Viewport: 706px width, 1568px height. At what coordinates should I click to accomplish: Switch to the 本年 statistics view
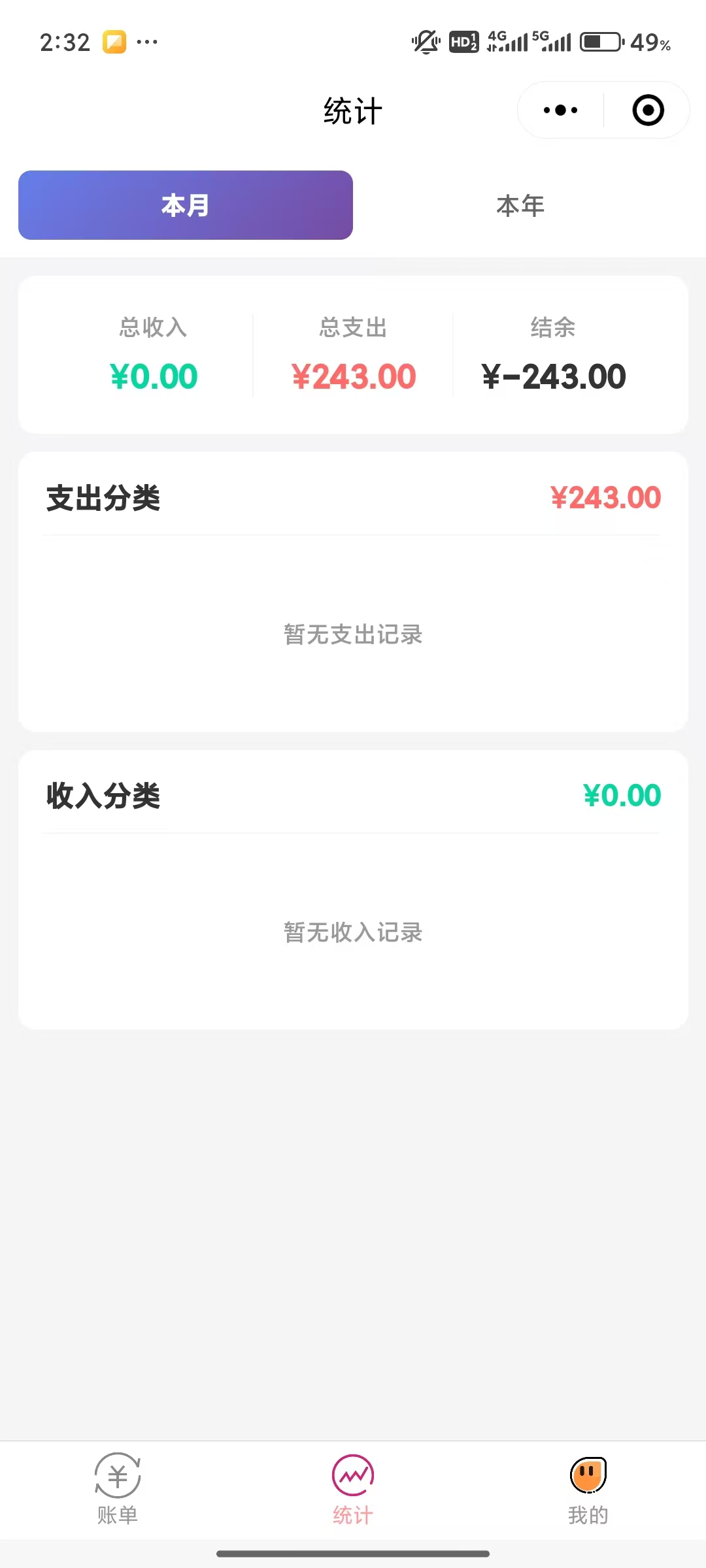[x=520, y=205]
